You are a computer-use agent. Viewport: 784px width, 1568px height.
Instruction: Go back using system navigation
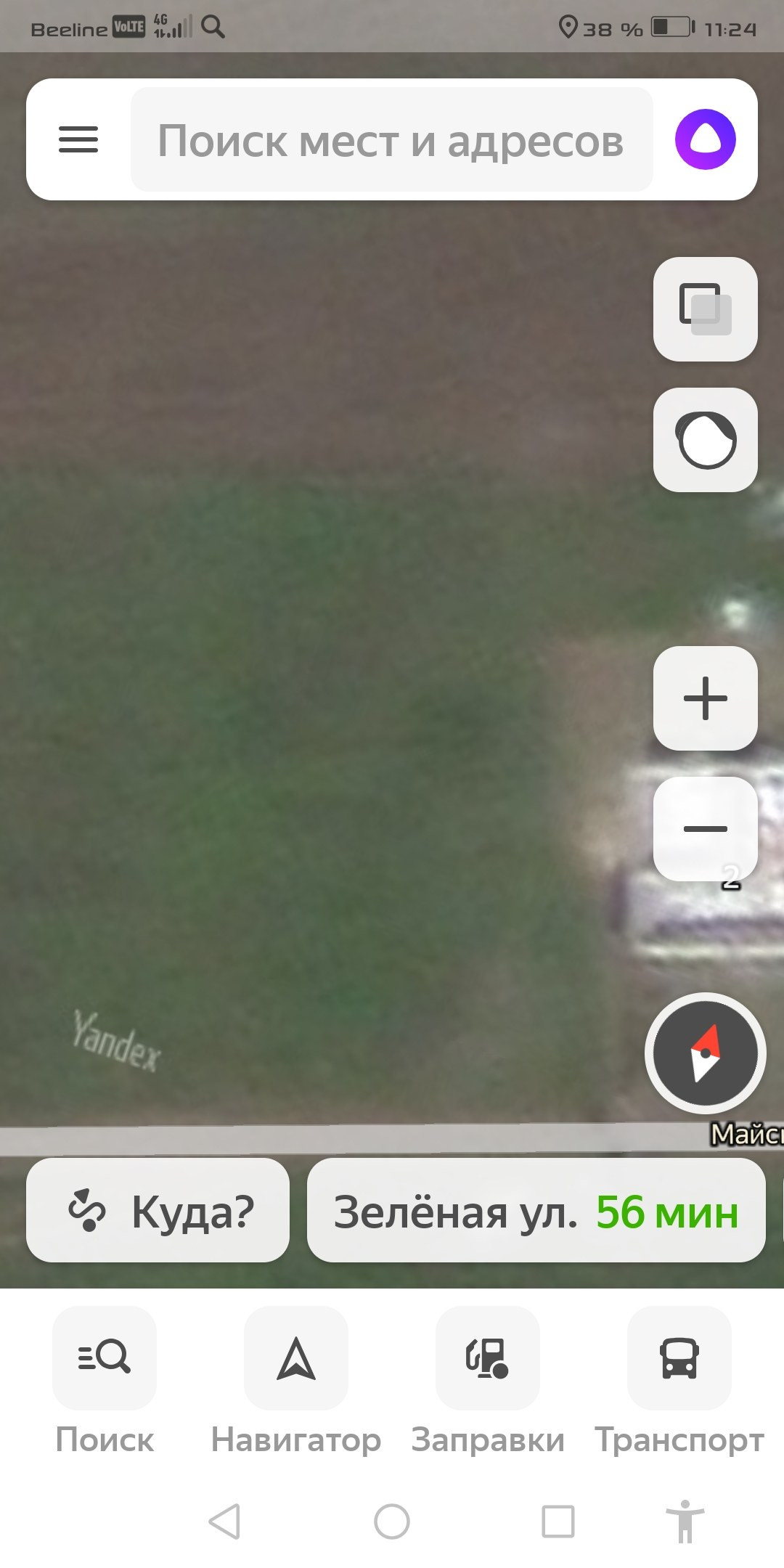[224, 1522]
